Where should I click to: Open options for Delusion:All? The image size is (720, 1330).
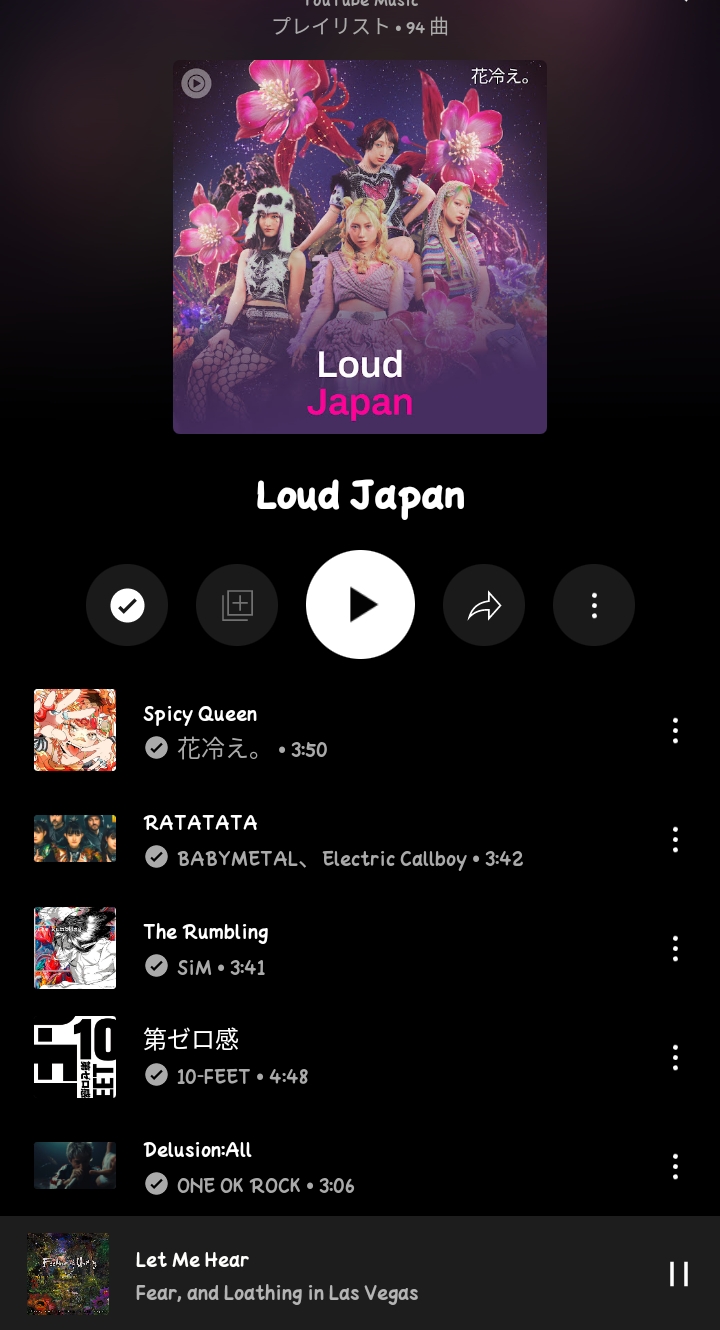(675, 1167)
